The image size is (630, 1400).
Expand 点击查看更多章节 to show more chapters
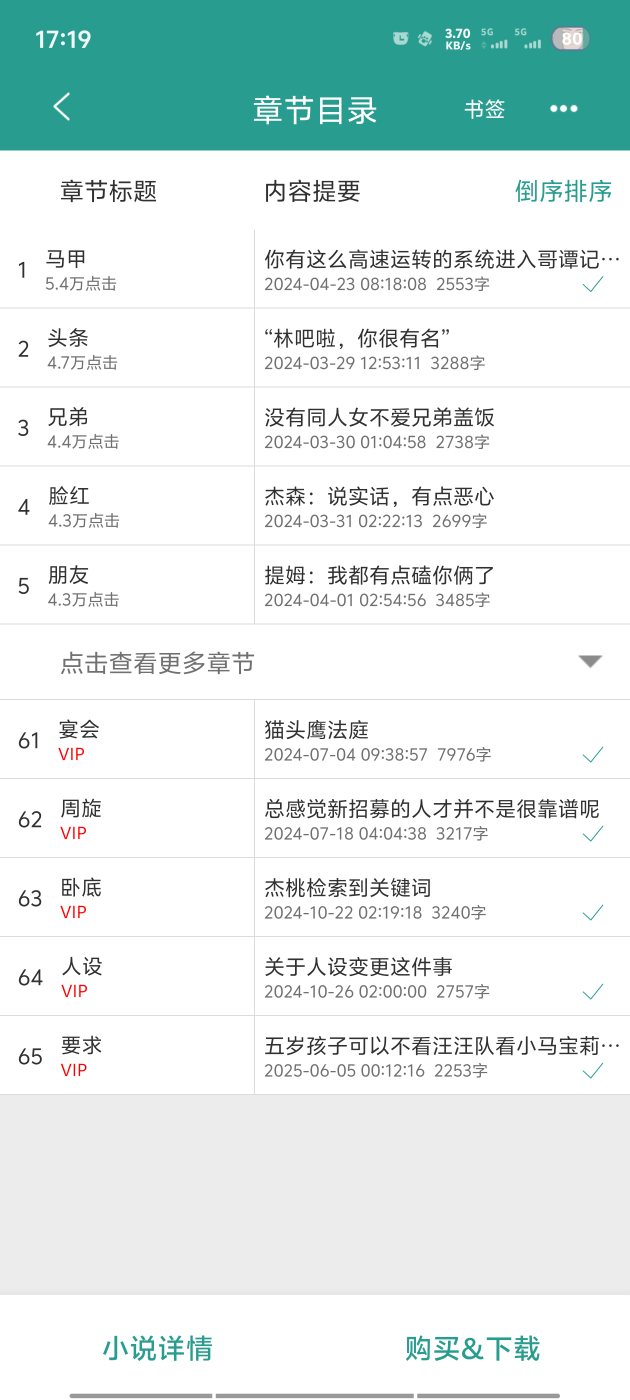[x=315, y=662]
